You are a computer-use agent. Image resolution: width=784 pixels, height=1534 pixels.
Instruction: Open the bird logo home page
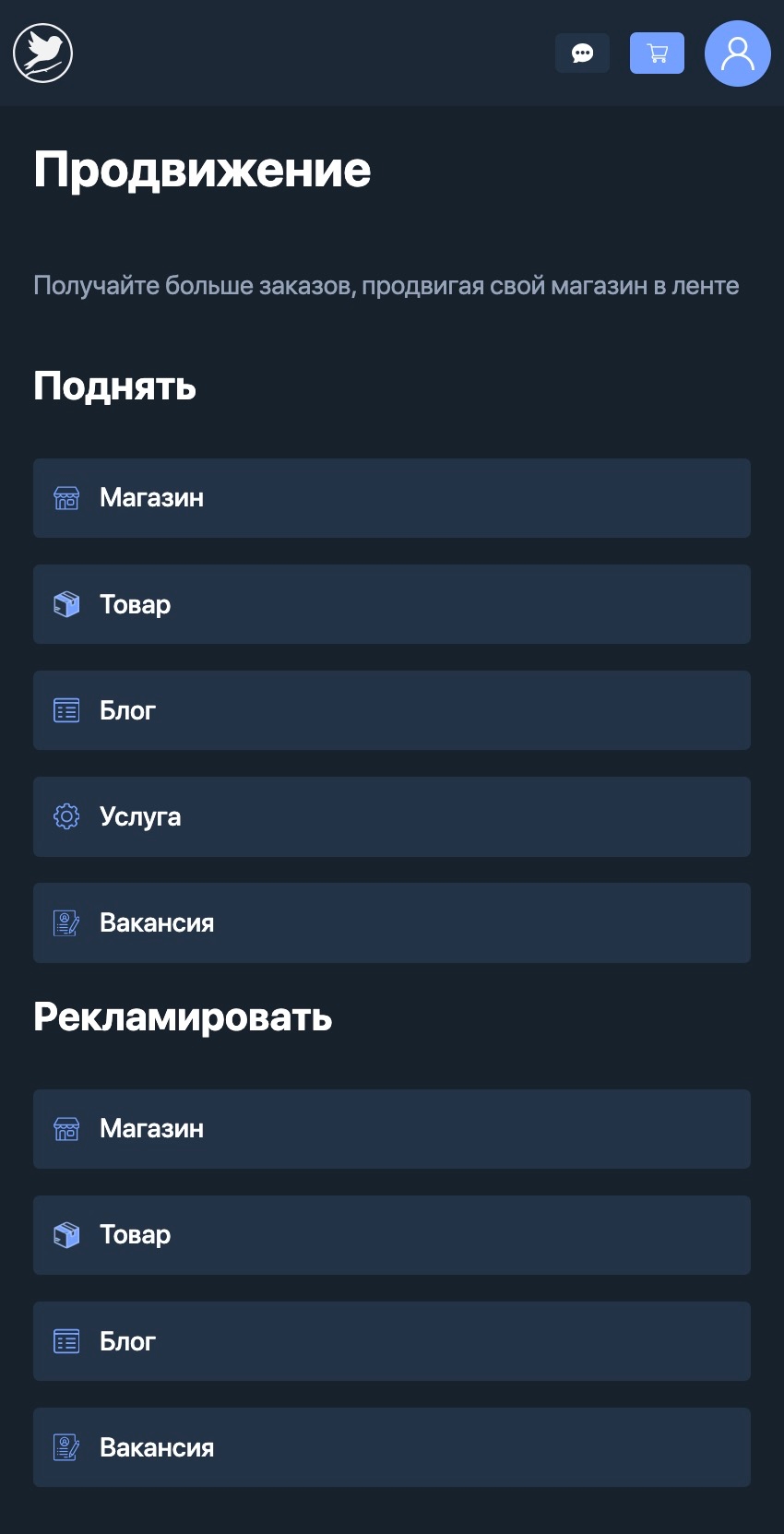click(42, 53)
